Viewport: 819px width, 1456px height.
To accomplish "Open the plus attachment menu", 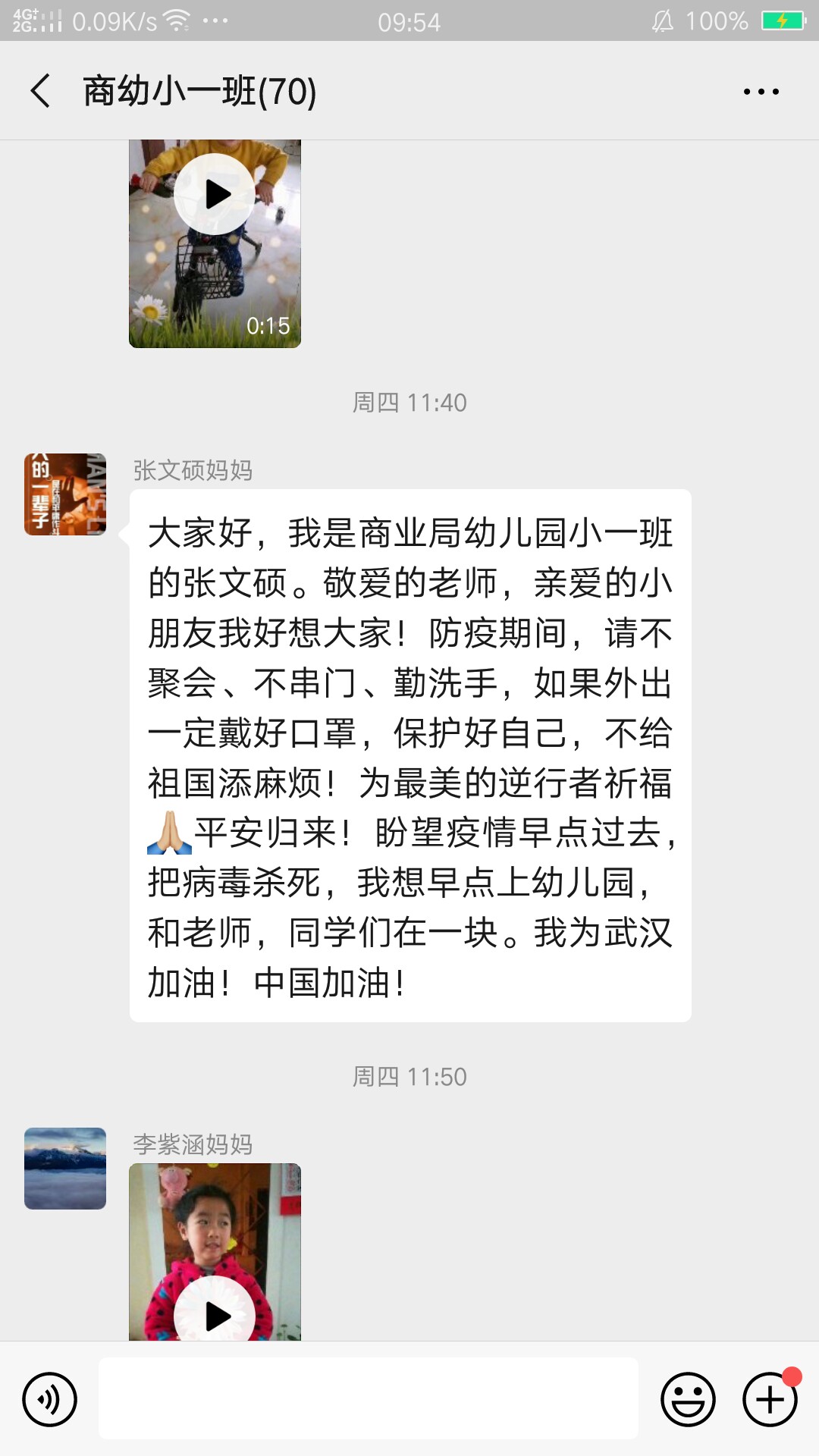I will tap(770, 1399).
